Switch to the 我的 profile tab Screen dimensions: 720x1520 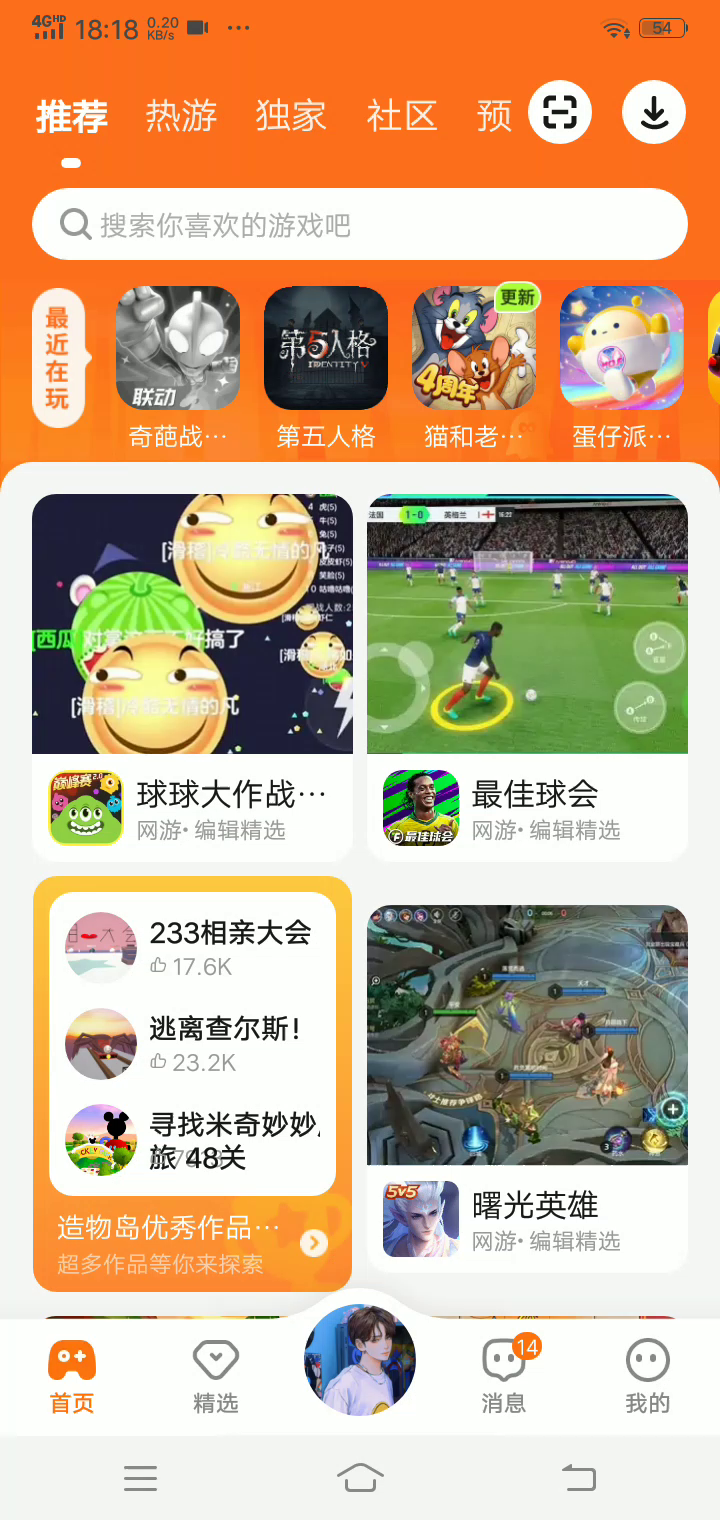pos(647,1376)
